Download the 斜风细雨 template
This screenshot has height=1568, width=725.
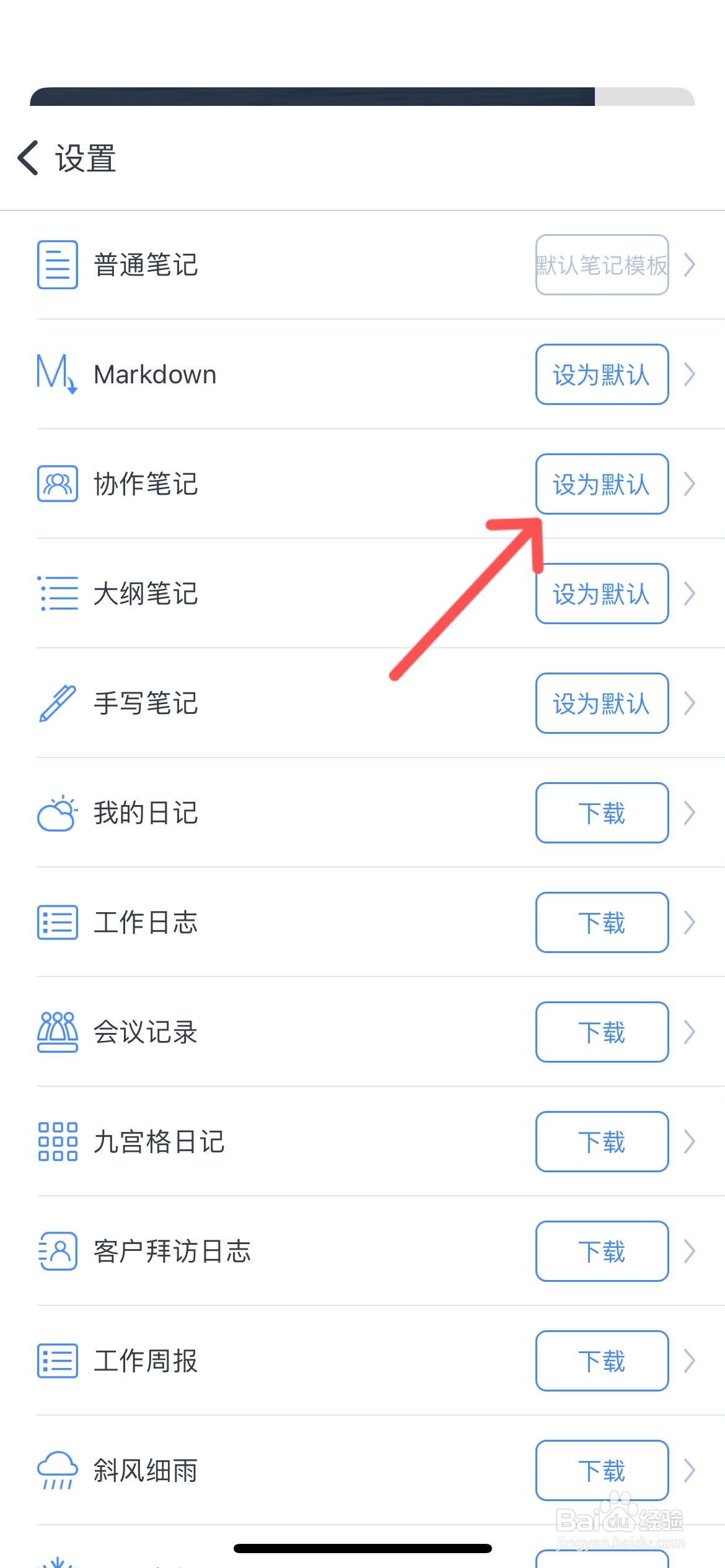pyautogui.click(x=602, y=1471)
